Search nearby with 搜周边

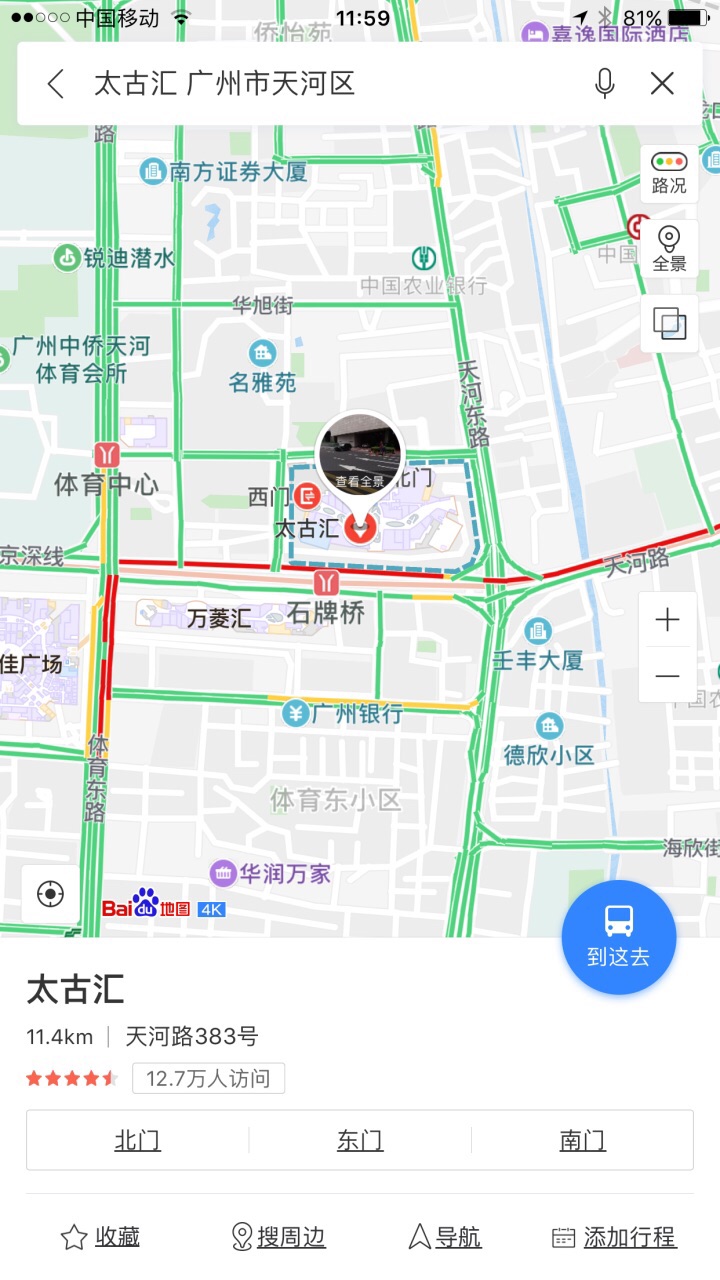coord(278,1237)
